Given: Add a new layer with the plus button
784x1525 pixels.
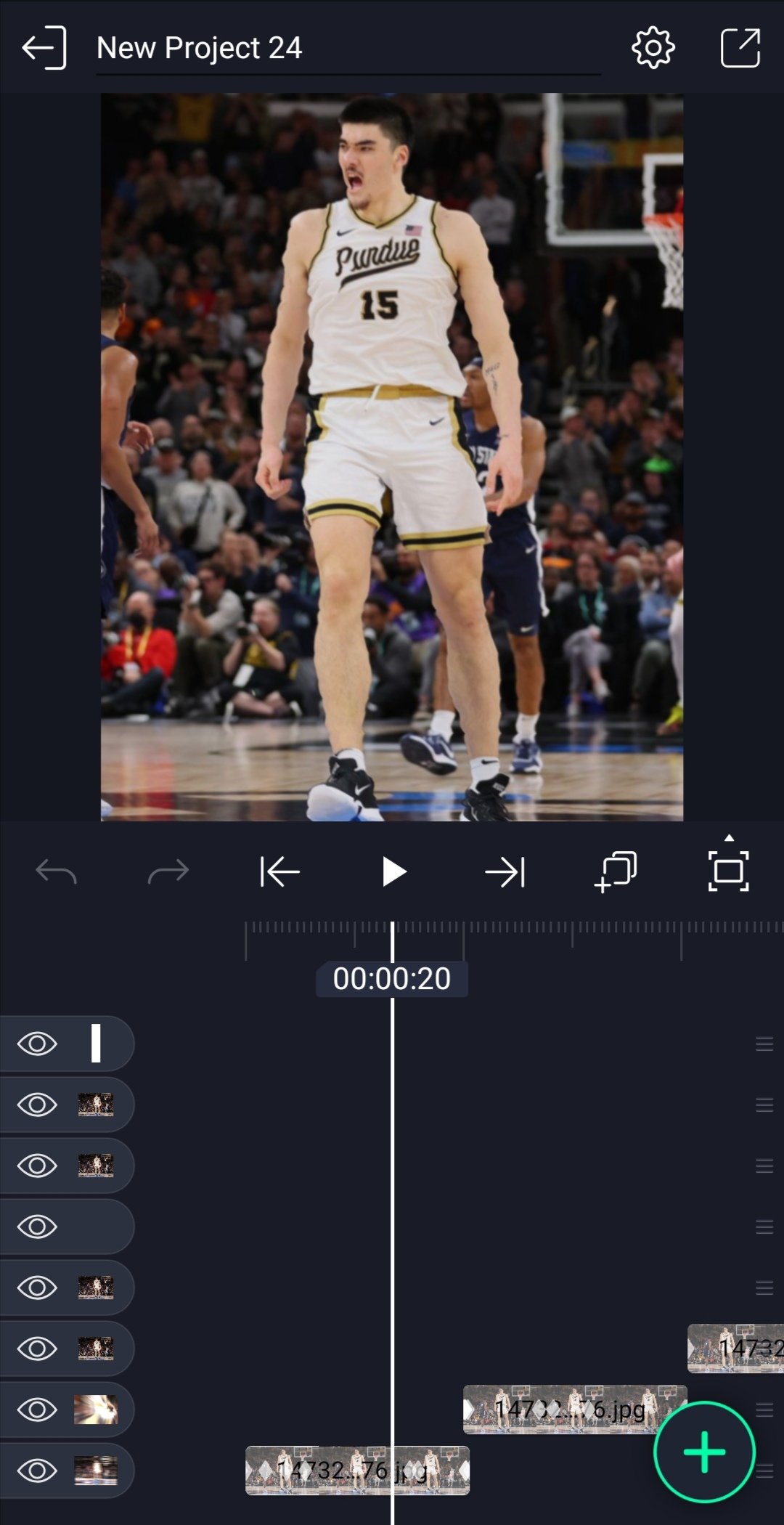Looking at the screenshot, I should pos(704,1452).
